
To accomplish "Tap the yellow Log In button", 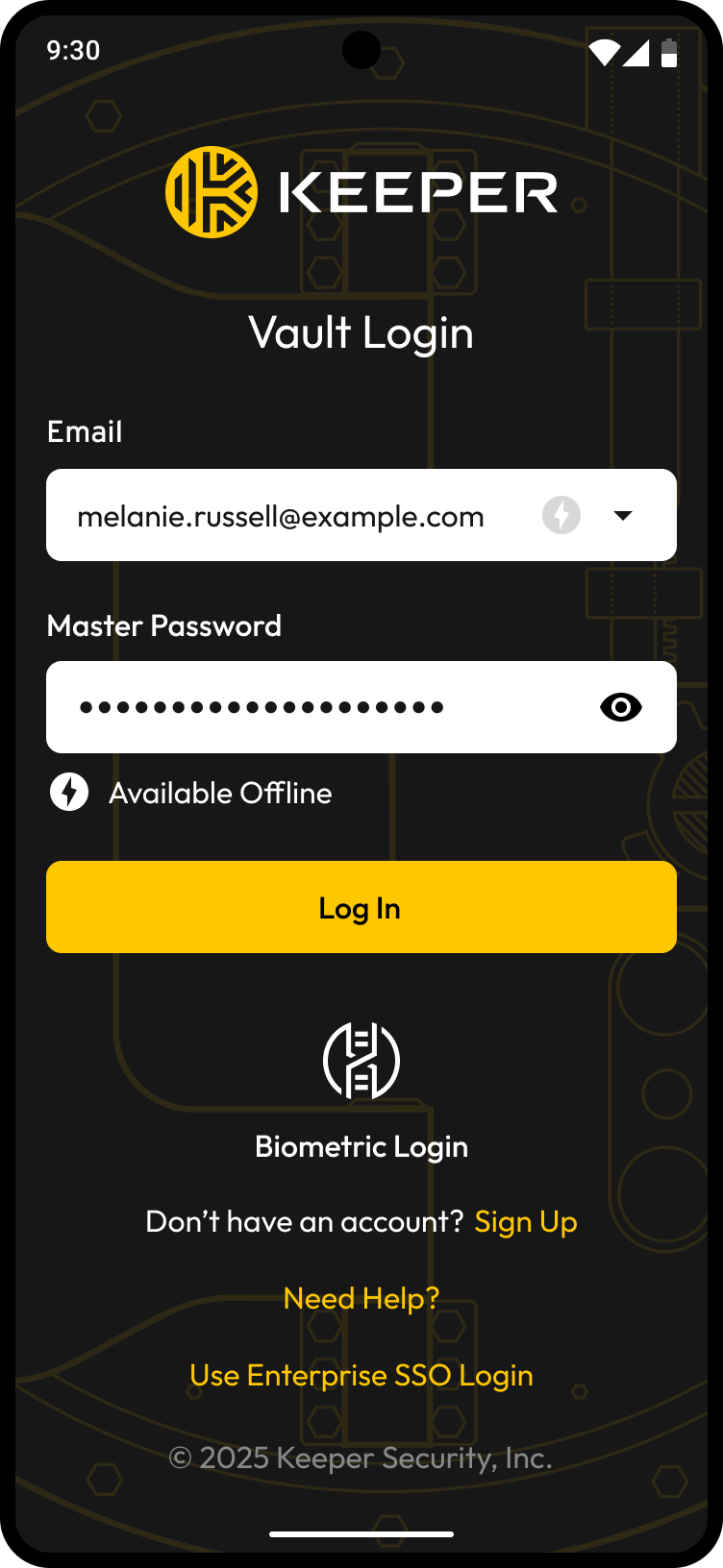I will (x=361, y=907).
